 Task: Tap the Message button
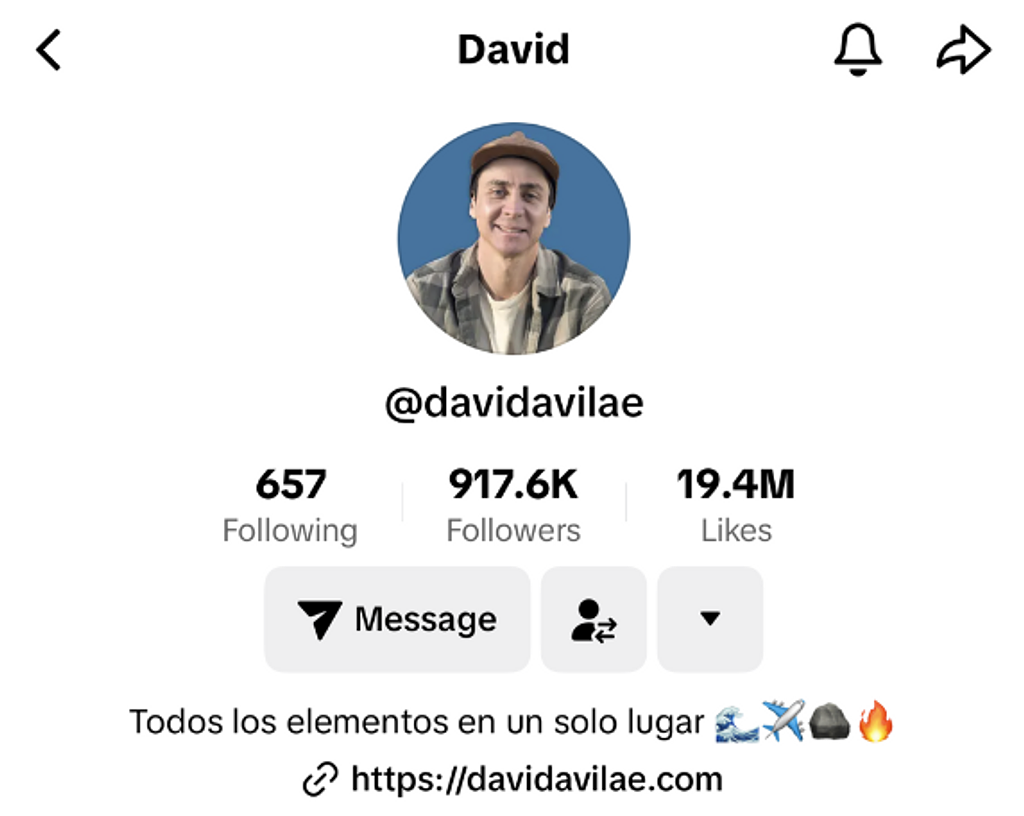[397, 619]
